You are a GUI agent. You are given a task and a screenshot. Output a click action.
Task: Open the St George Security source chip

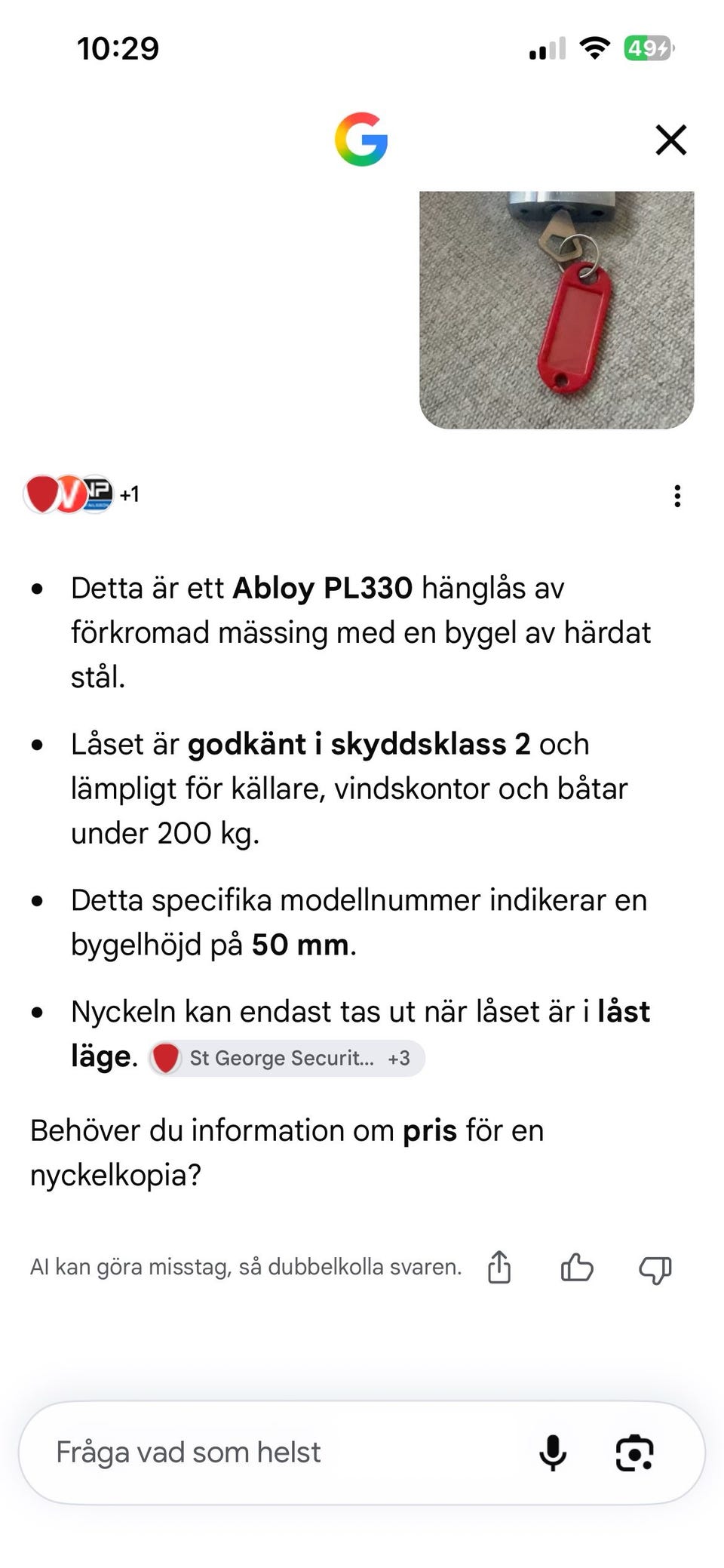[287, 1058]
